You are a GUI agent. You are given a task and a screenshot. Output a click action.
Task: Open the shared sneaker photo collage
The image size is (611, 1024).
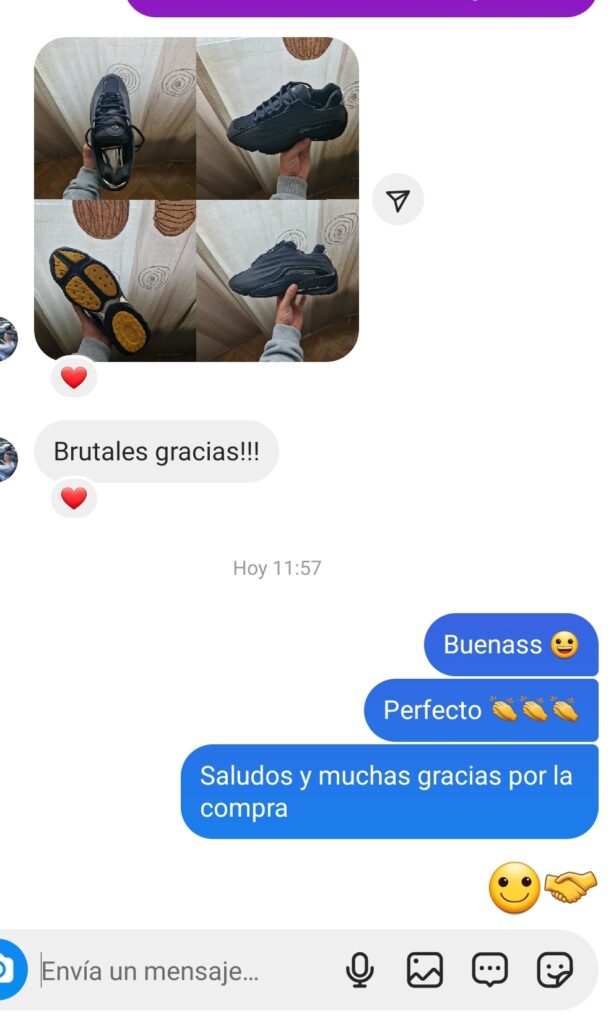coord(196,200)
